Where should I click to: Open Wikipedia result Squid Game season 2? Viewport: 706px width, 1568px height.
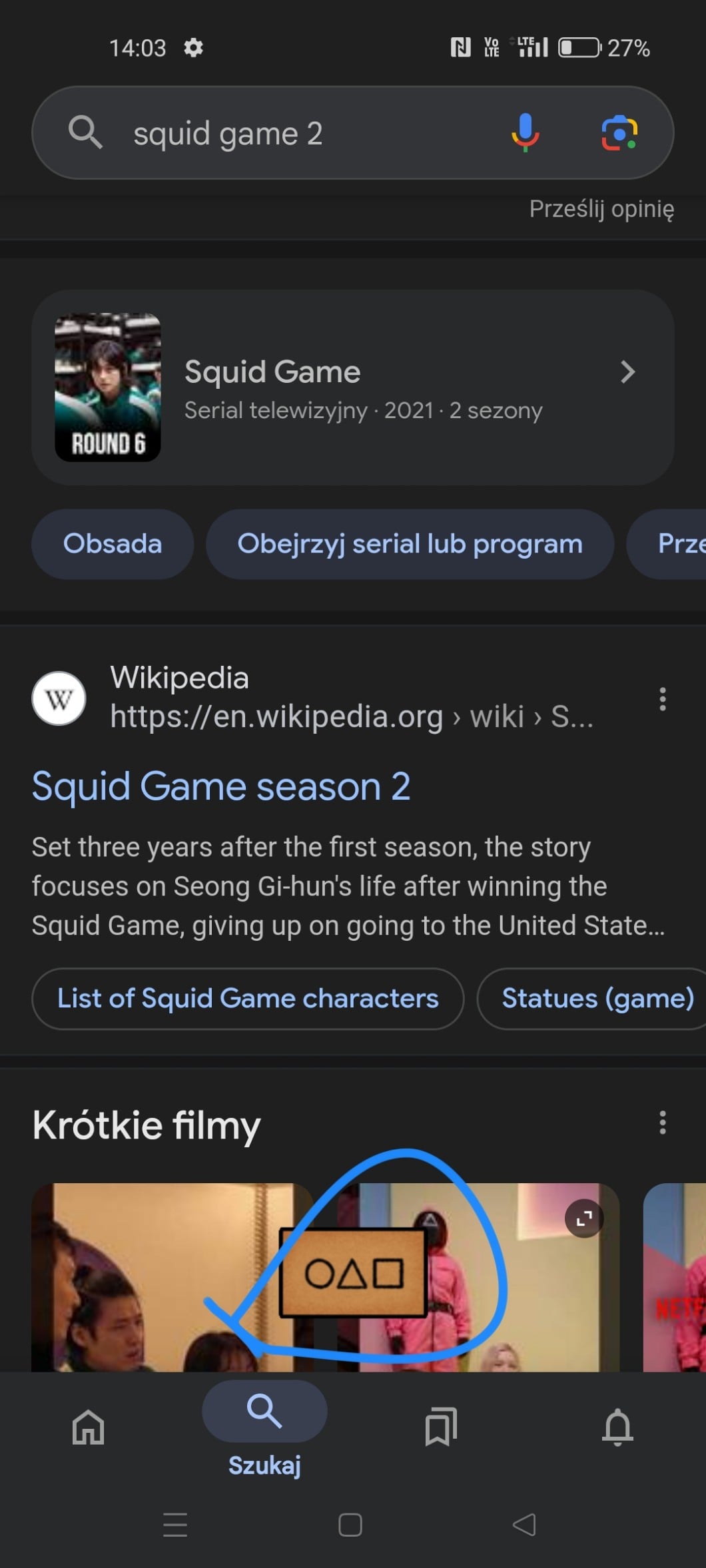221,786
